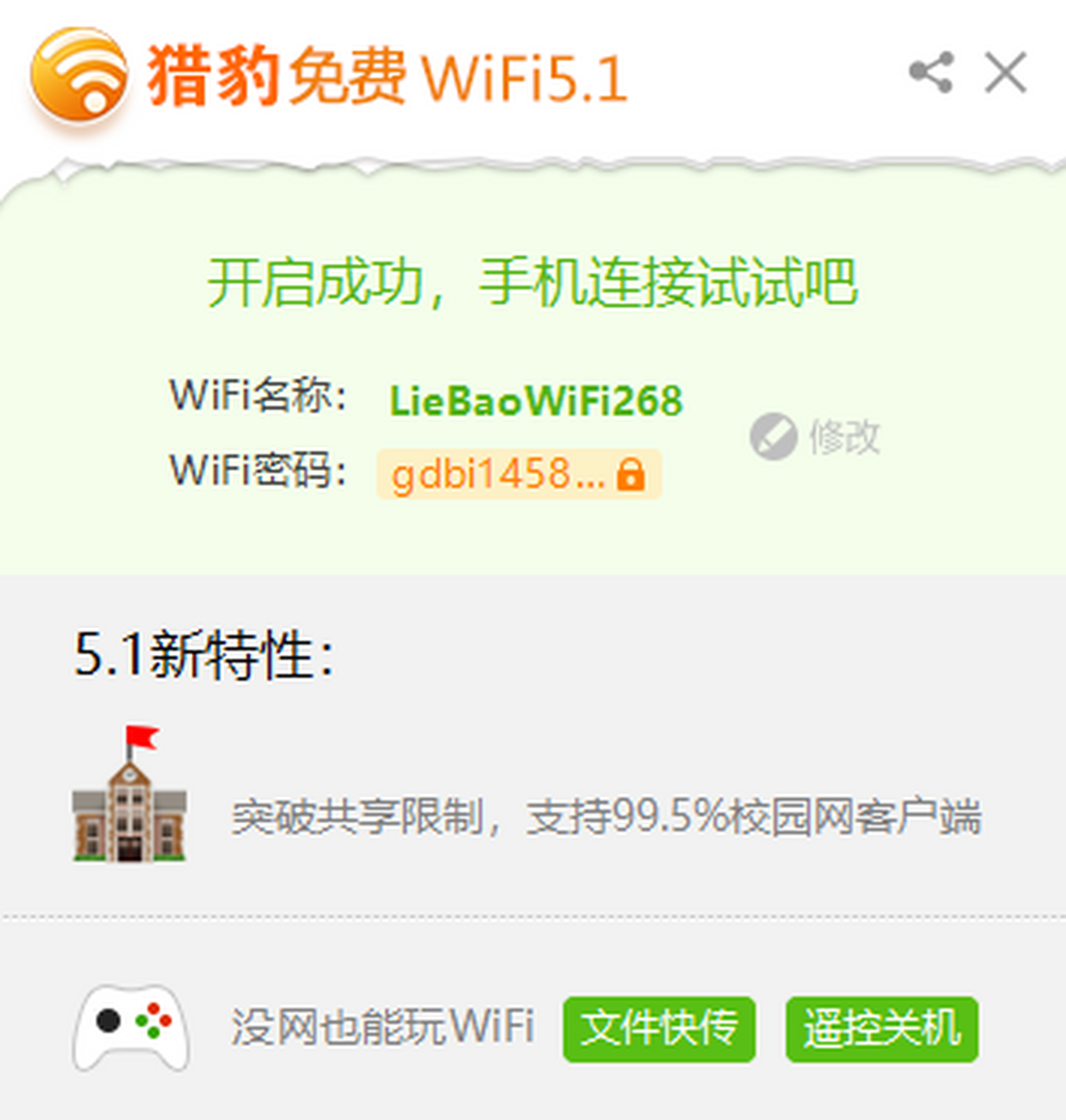Image resolution: width=1066 pixels, height=1120 pixels.
Task: Select the 遥控关机 button
Action: click(x=881, y=1029)
